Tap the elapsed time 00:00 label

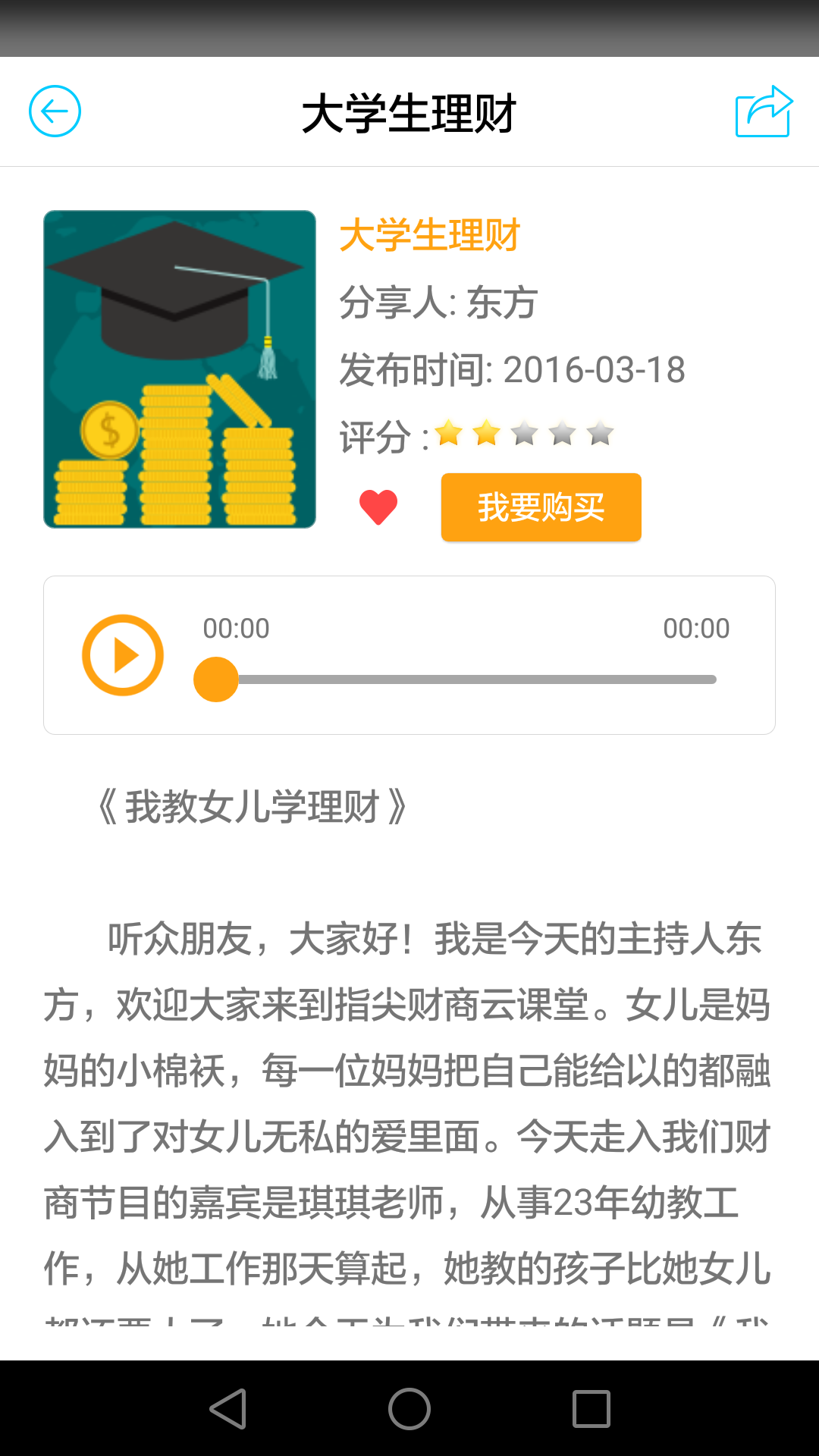click(x=235, y=628)
